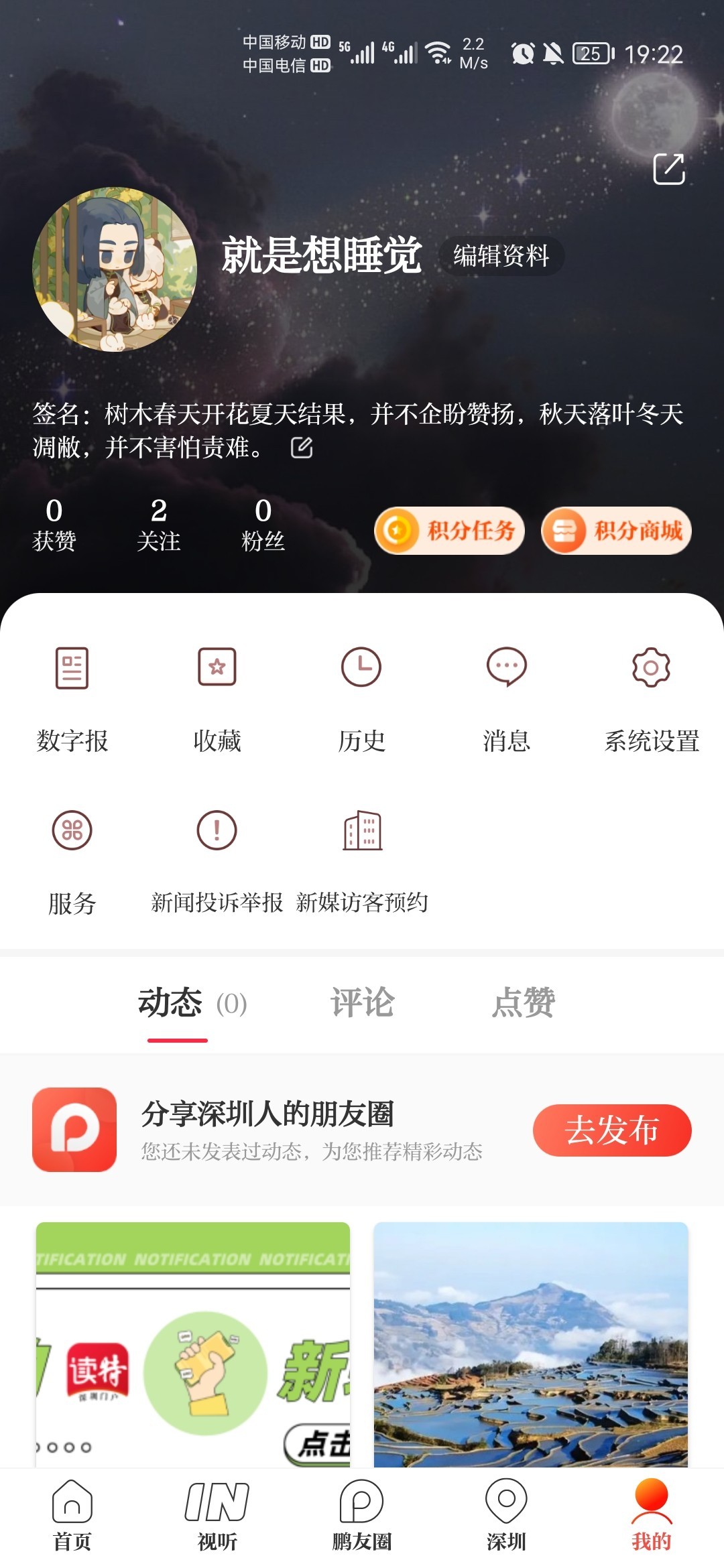Screen dimensions: 724x1568
Task: Switch to 鹏友圈 in bottom navigation
Action: 361,1516
